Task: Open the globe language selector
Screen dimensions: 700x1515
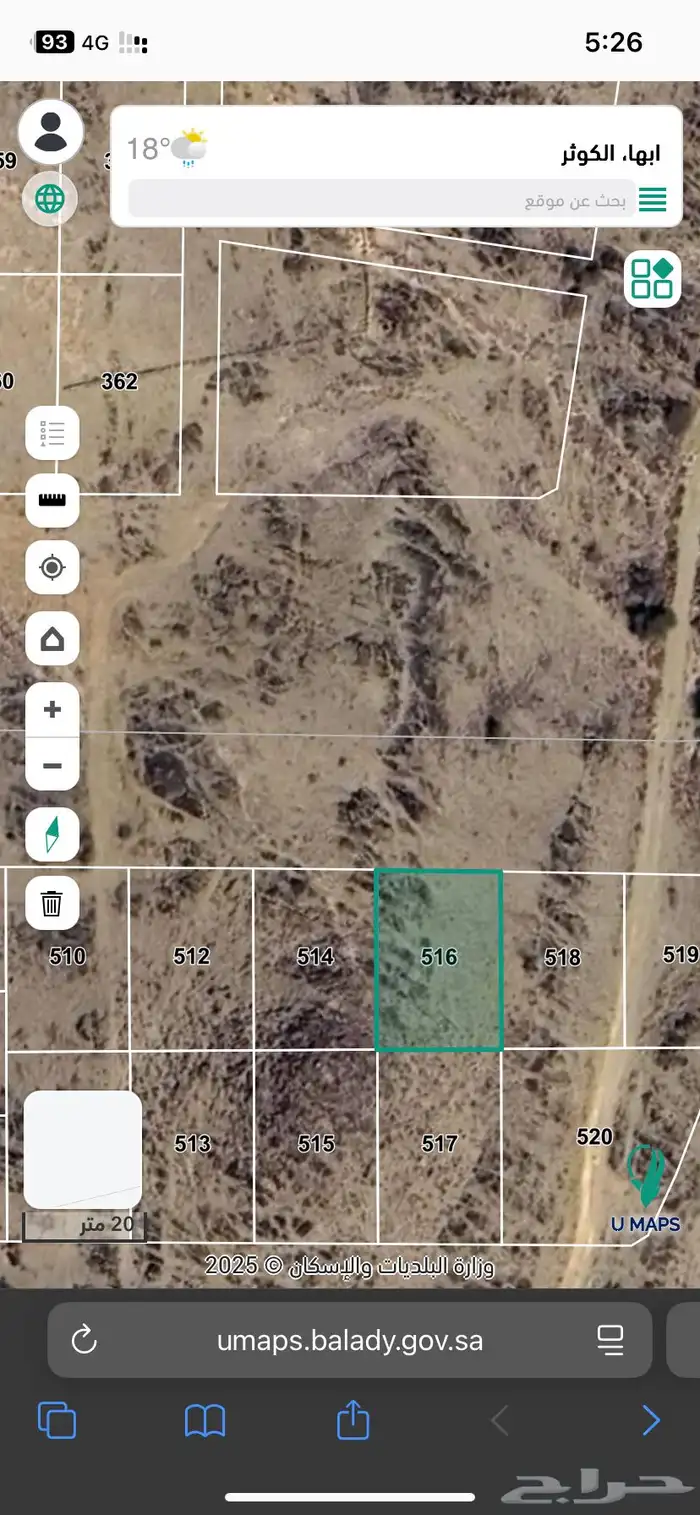Action: [x=50, y=198]
